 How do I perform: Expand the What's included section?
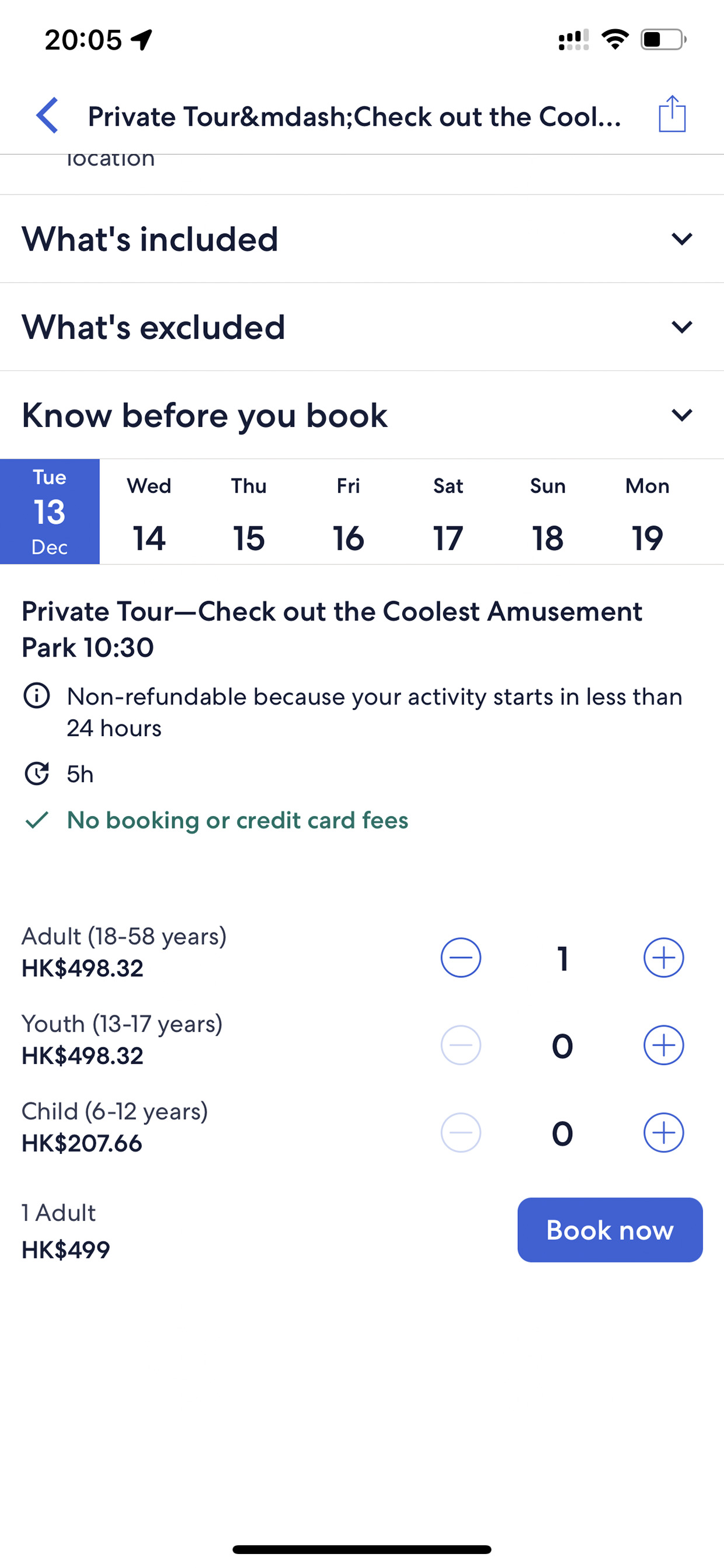tap(362, 238)
